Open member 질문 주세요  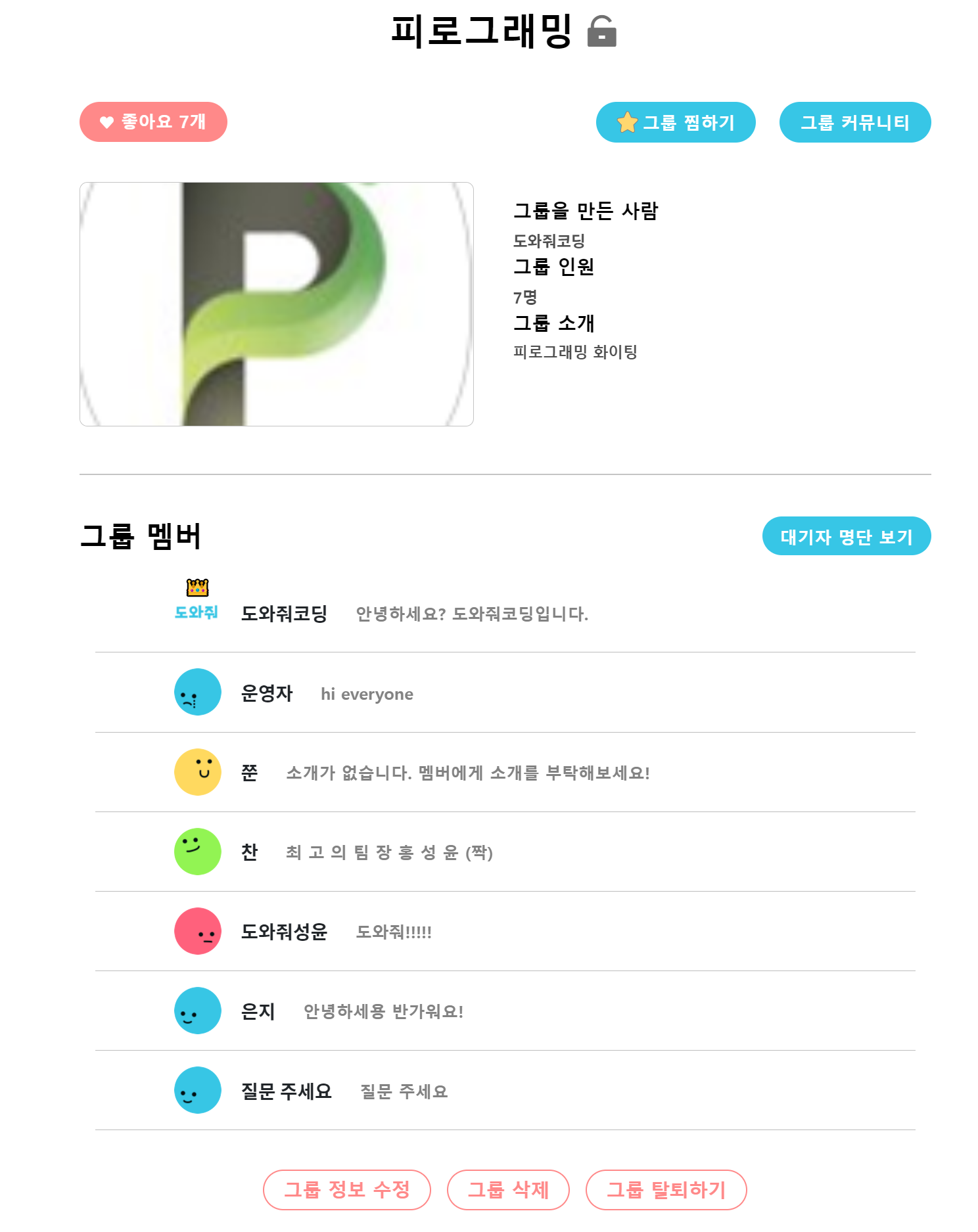(286, 1091)
